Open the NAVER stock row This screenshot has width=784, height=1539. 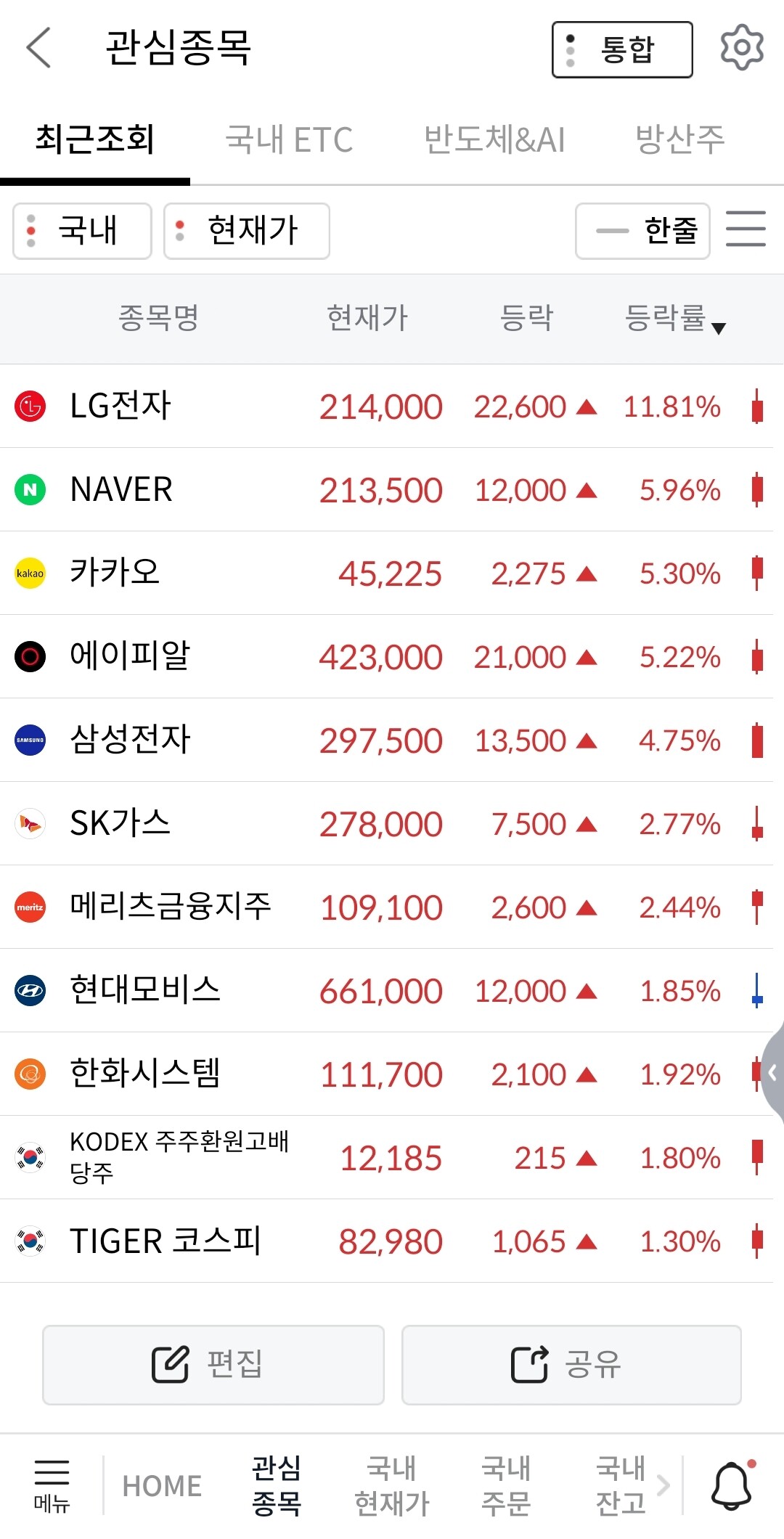386,489
